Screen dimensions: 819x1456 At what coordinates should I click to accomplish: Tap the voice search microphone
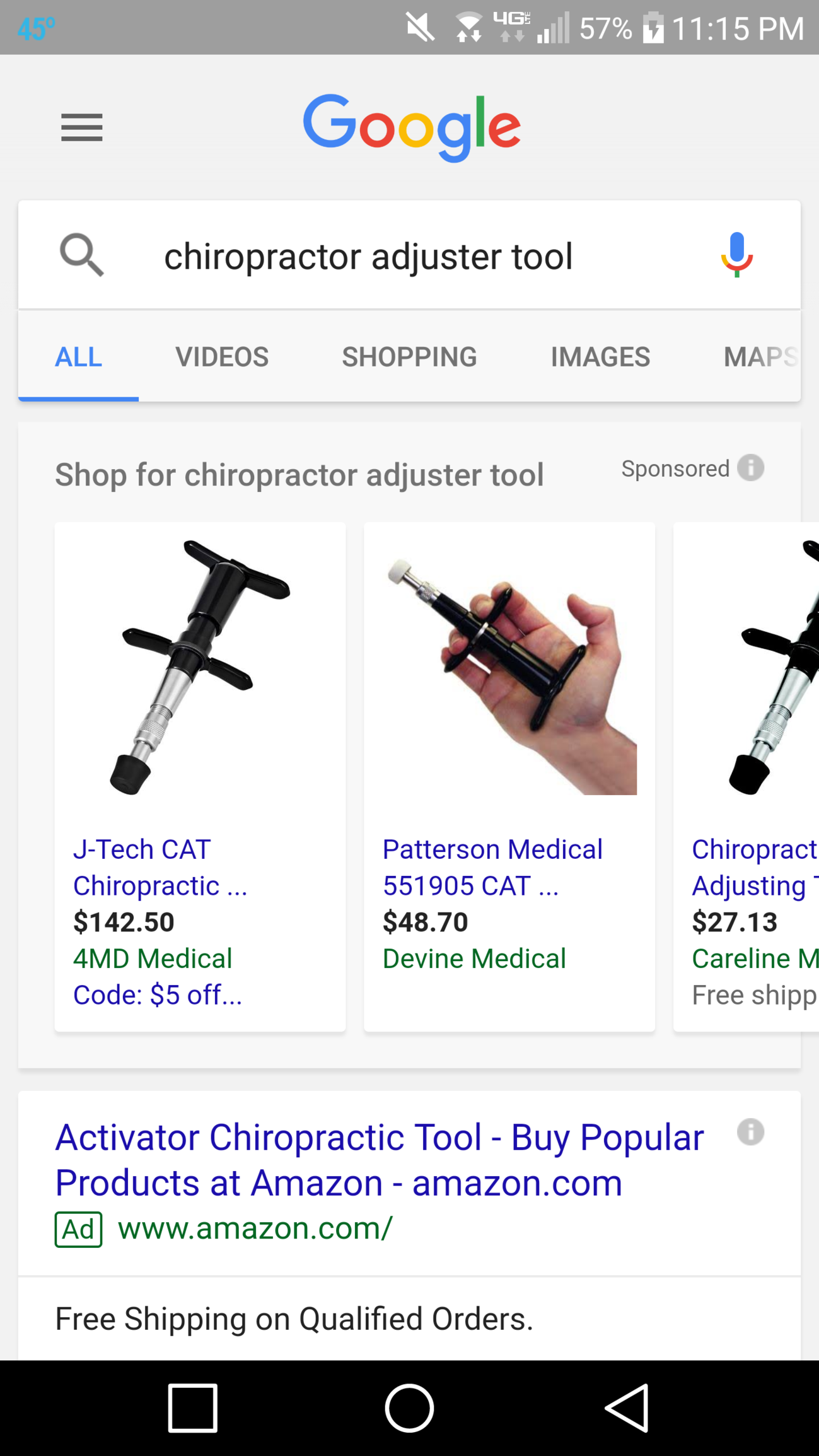[x=736, y=255]
